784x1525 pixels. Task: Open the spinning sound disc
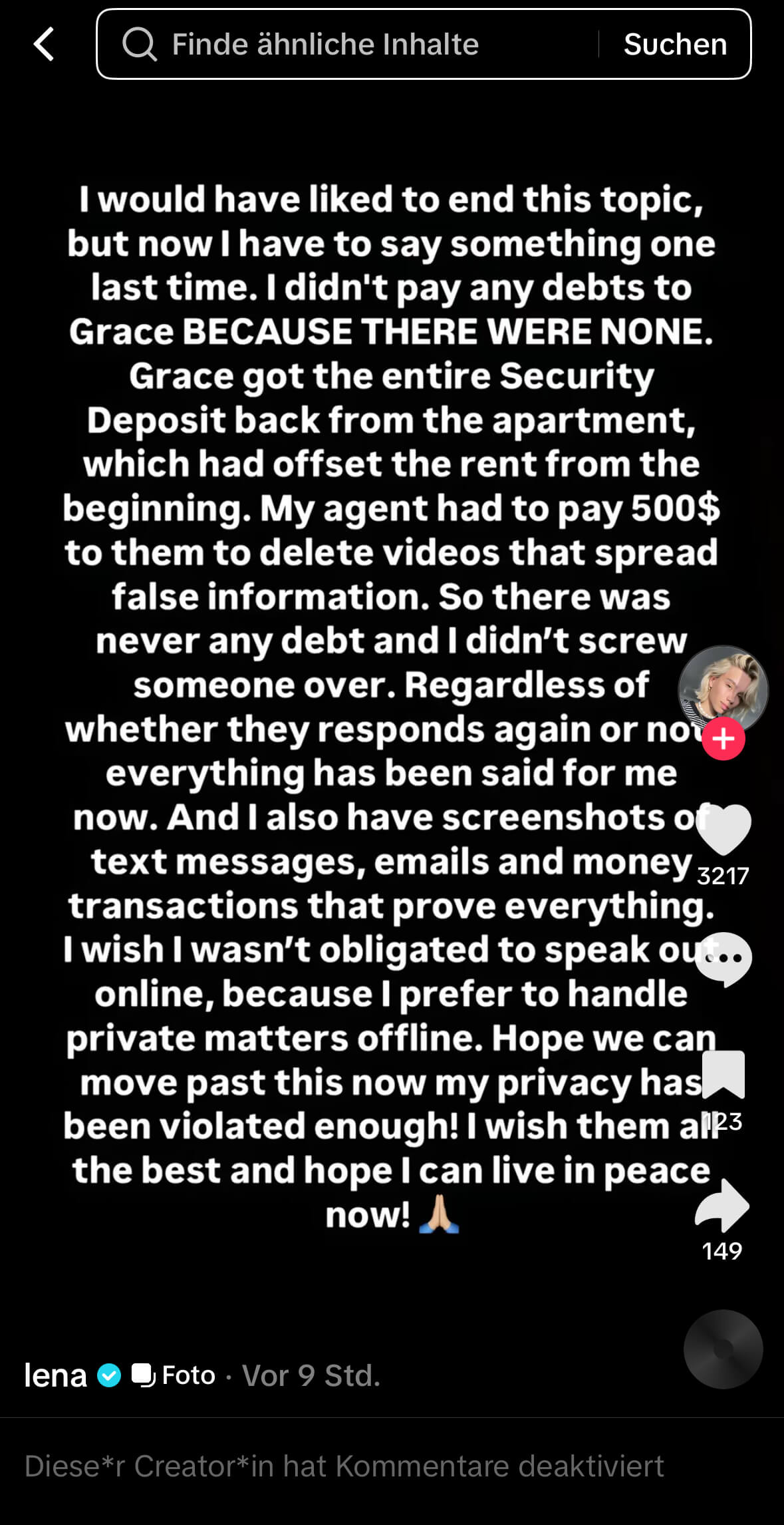coord(723,1349)
